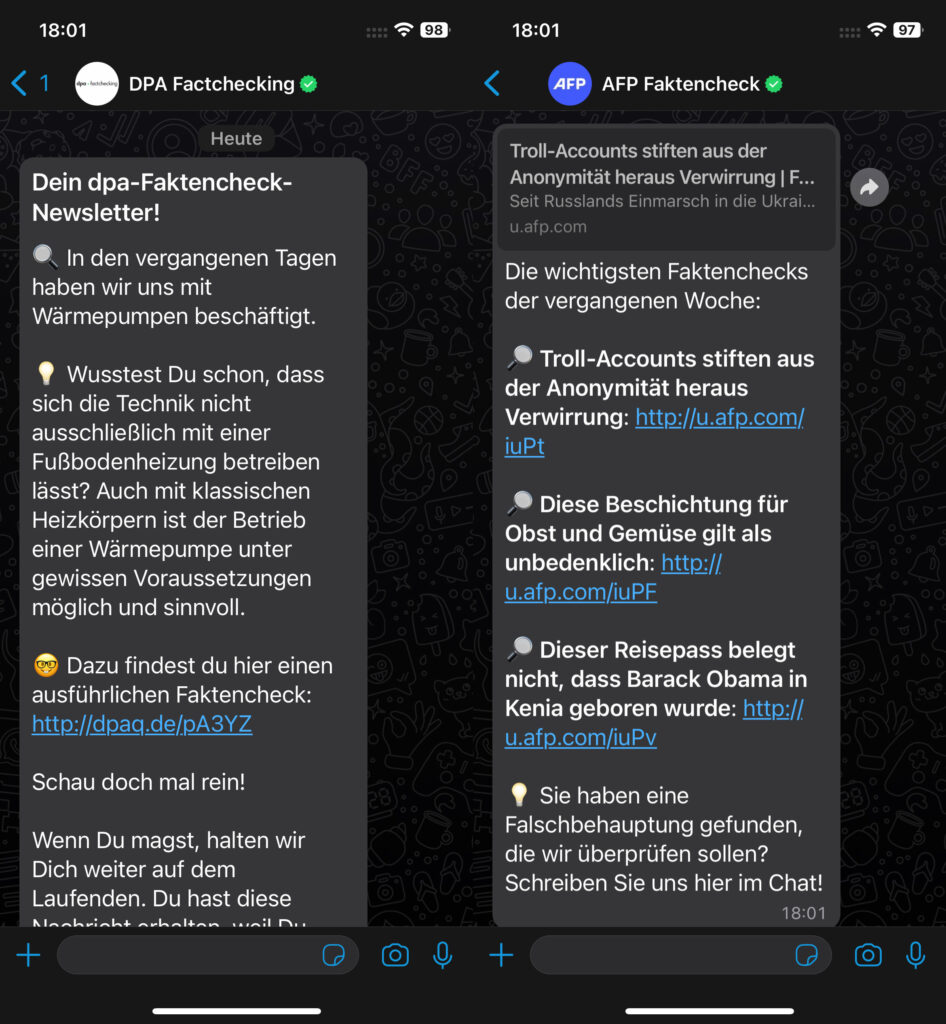This screenshot has width=946, height=1024.
Task: Open the troll-accounts link http://u.afp.com/iuPt
Action: [x=719, y=417]
